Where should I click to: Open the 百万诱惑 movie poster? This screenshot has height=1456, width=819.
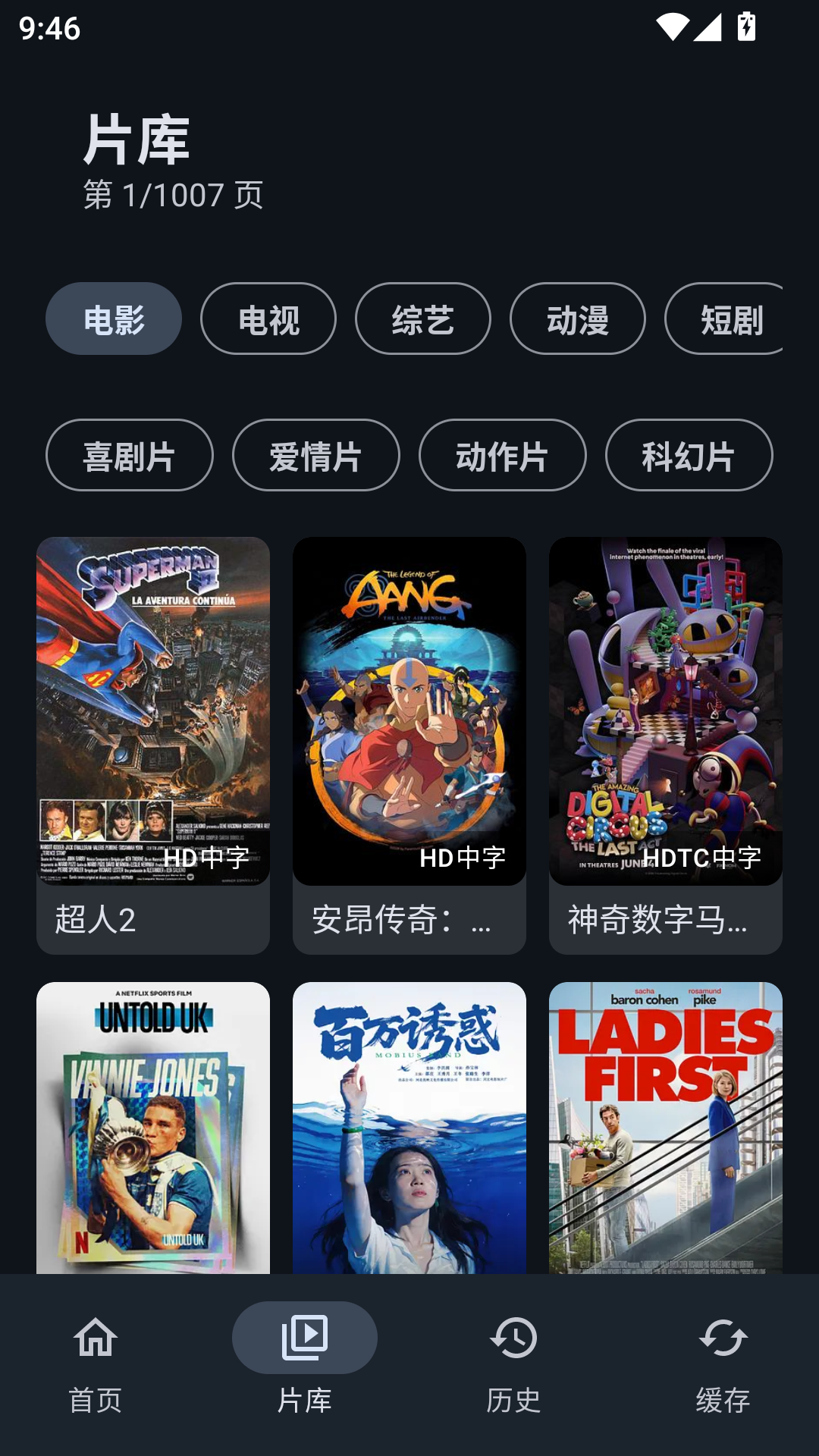tap(409, 1128)
